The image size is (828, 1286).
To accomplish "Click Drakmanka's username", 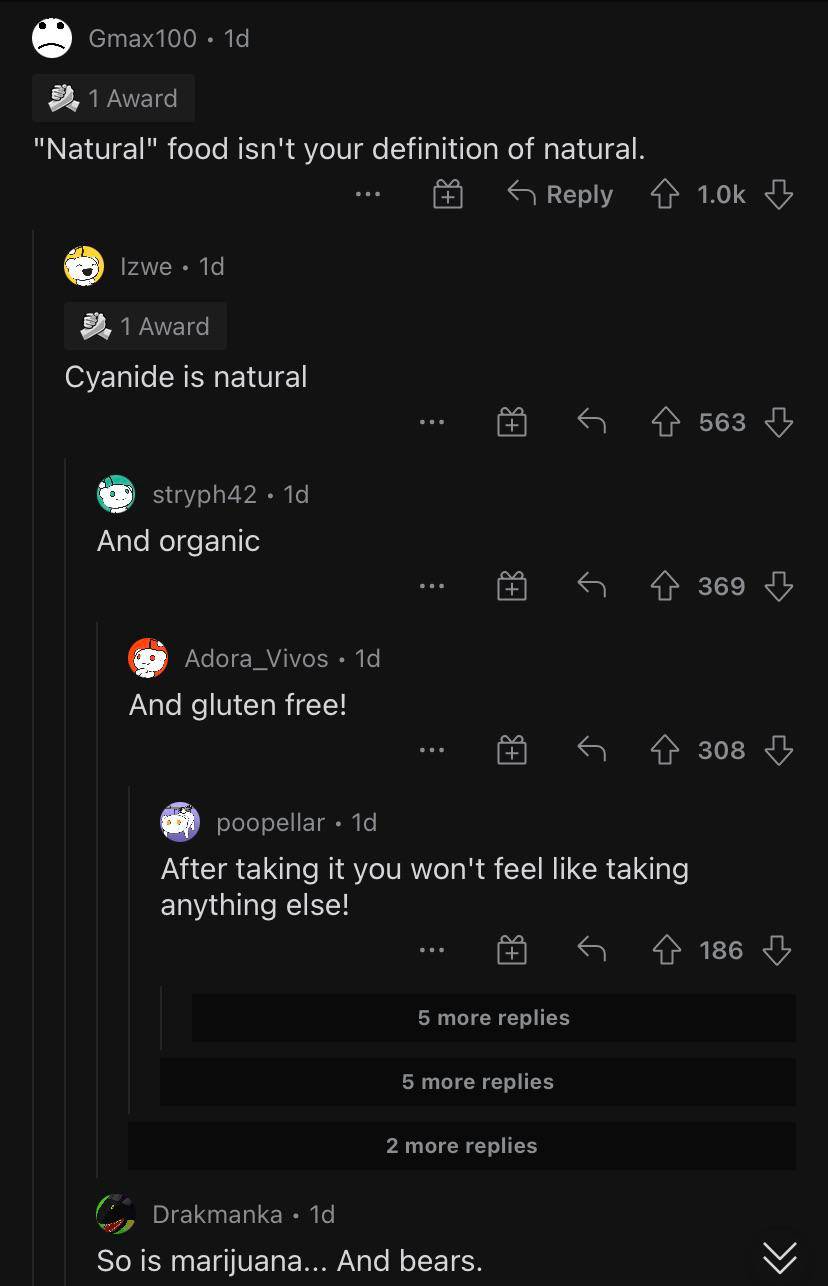I will click(216, 1214).
